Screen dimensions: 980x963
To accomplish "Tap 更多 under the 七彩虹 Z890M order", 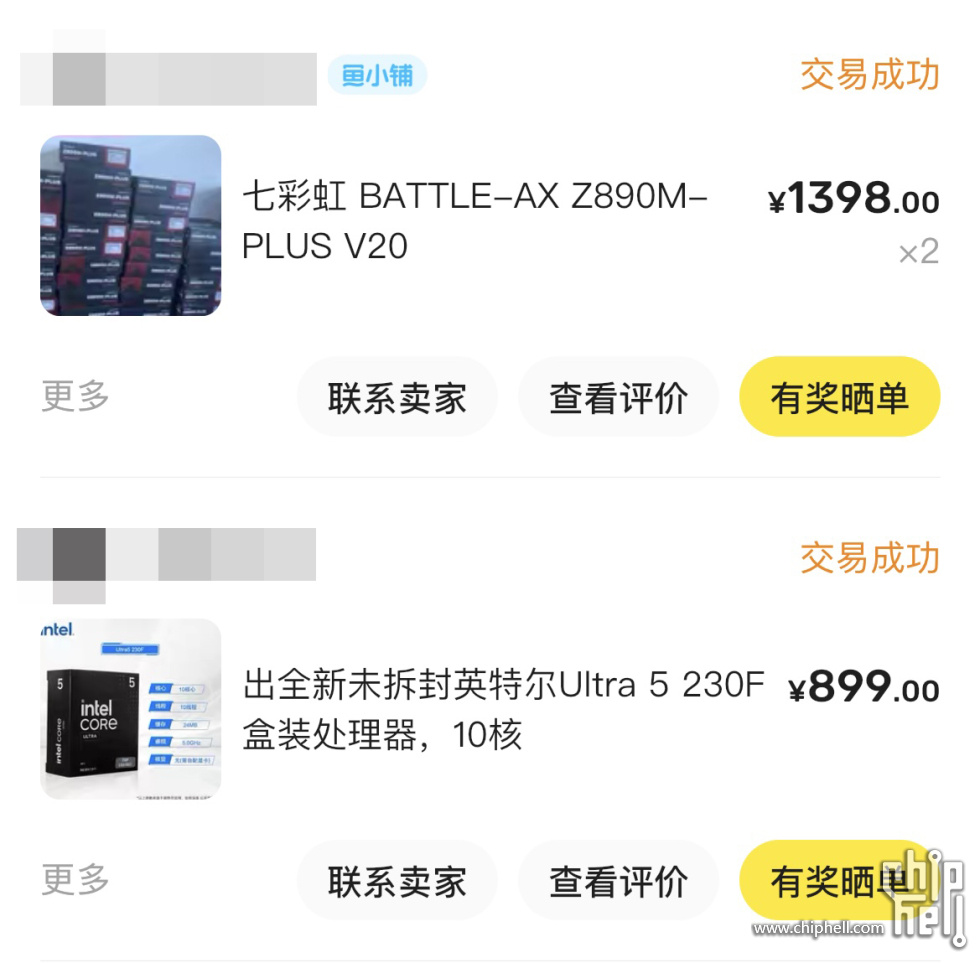I will click(75, 396).
